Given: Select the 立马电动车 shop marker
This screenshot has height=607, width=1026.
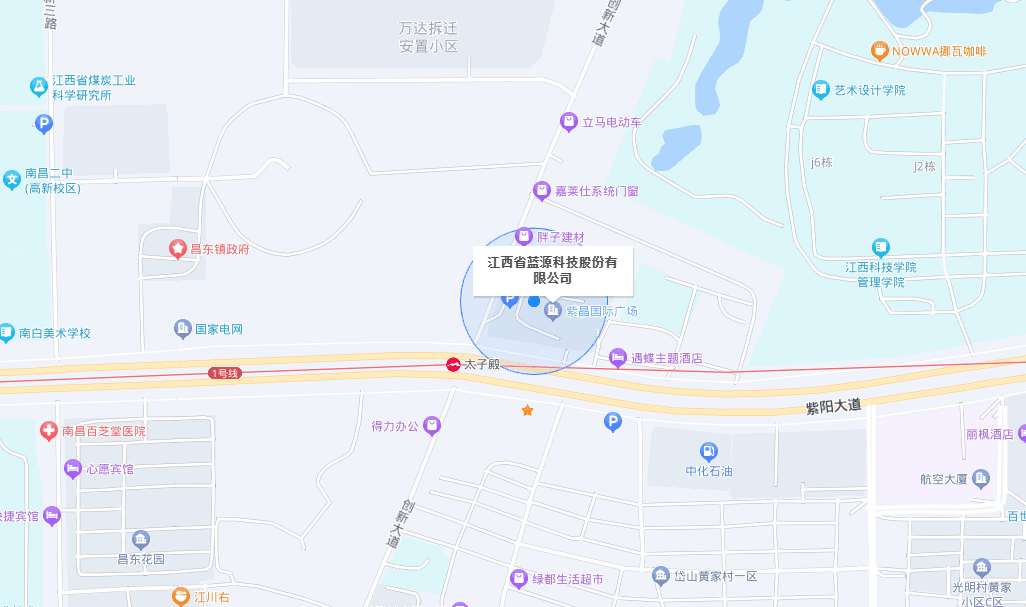Looking at the screenshot, I should tap(569, 122).
